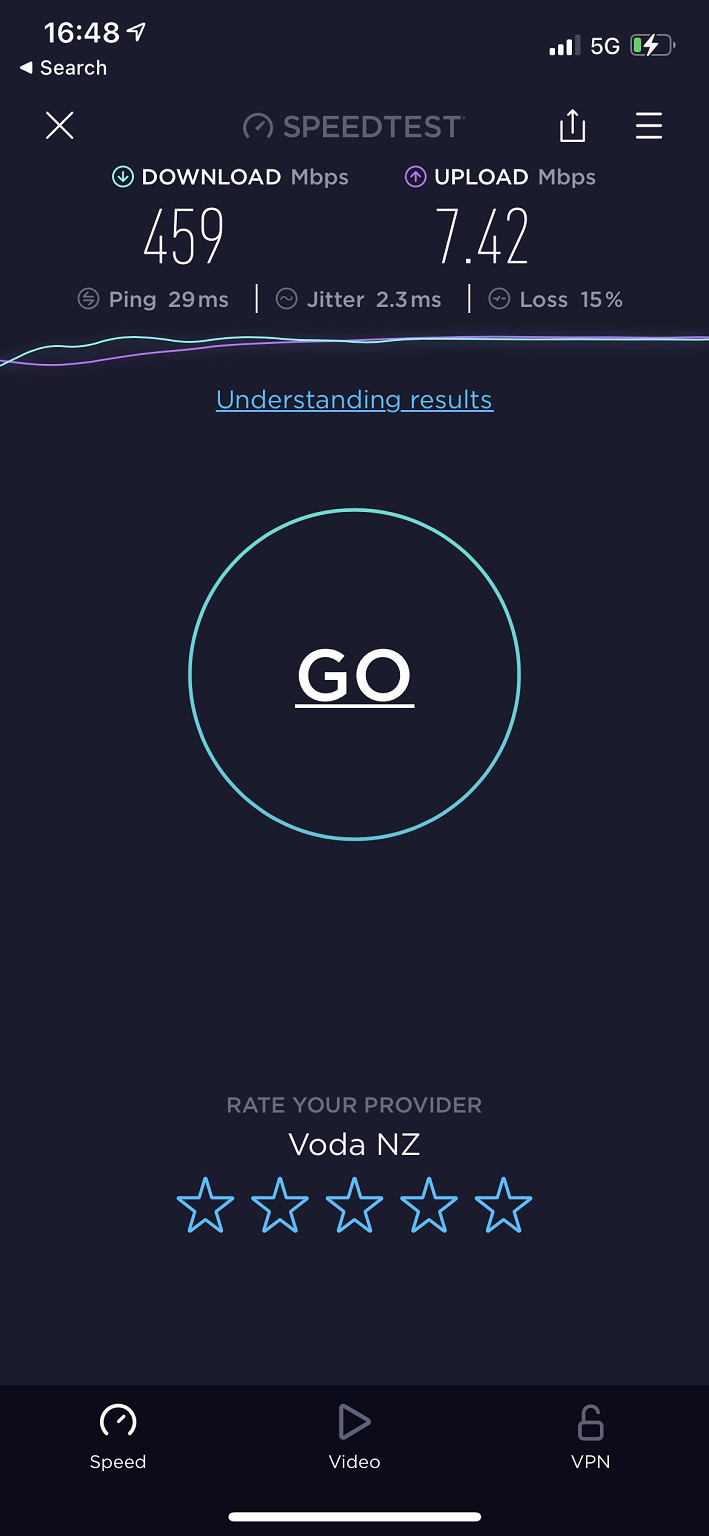
Task: Rate Voda NZ three stars
Action: pos(354,1205)
